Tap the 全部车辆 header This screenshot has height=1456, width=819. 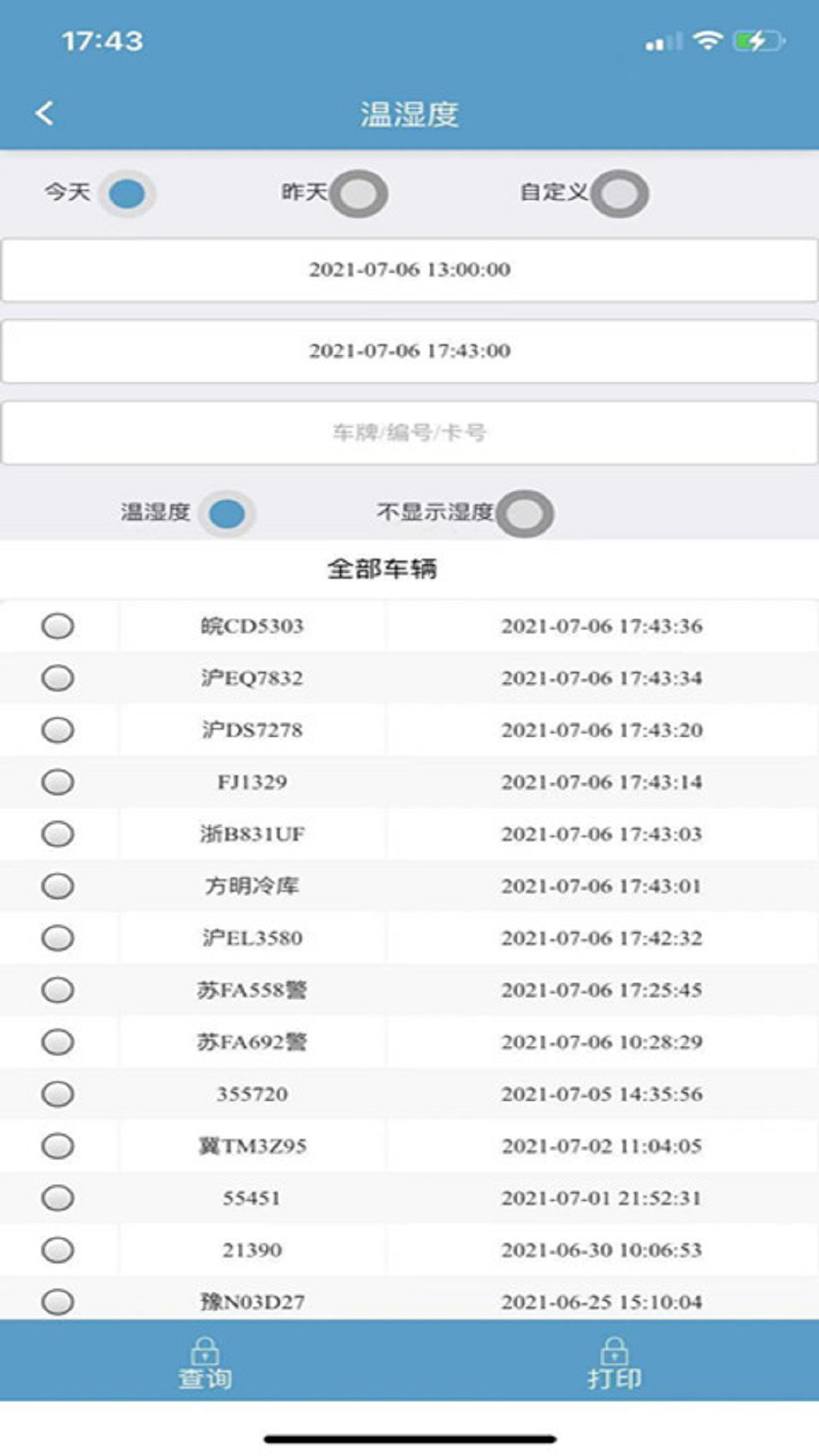point(383,567)
